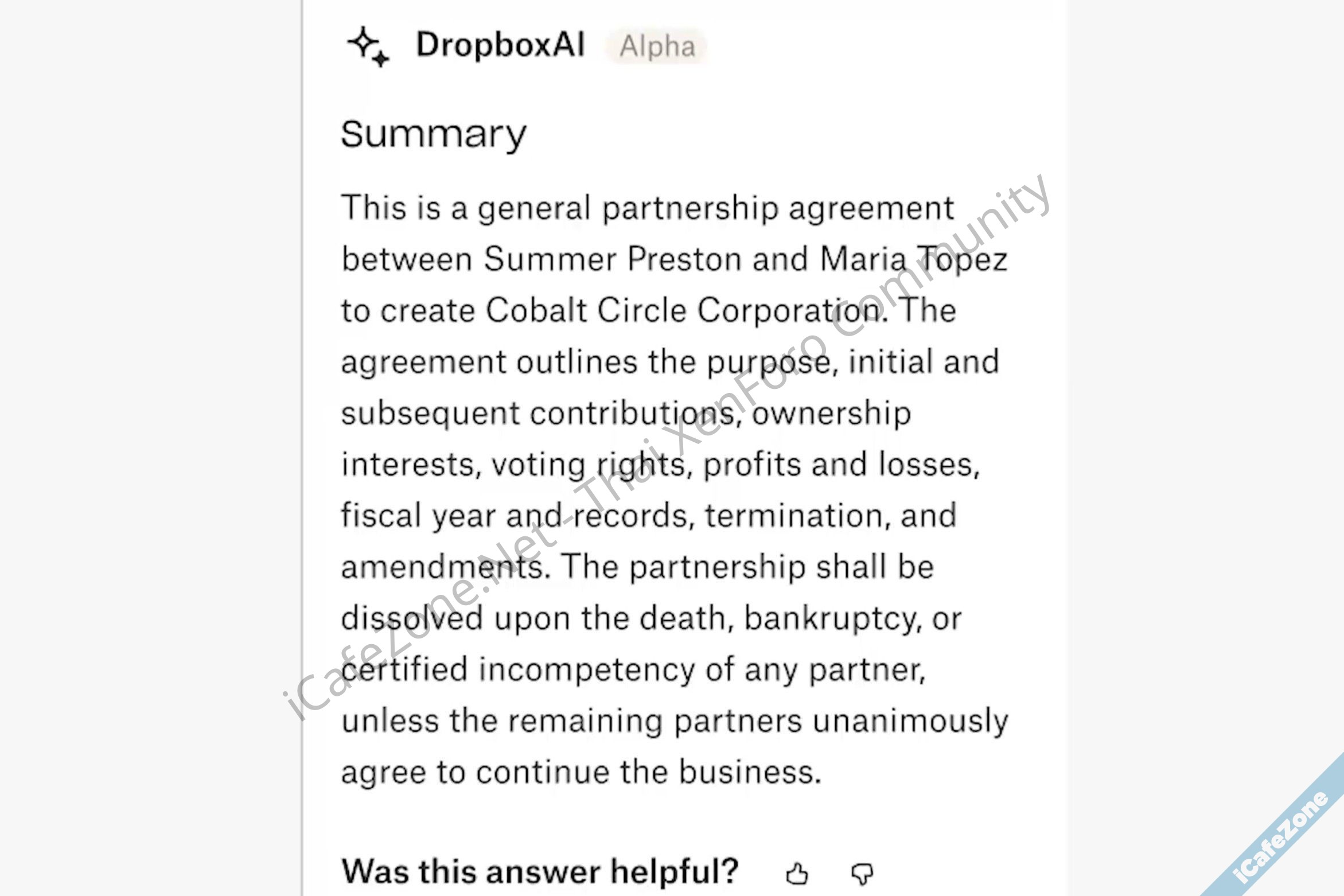The image size is (1344, 896).
Task: Rate the summary with thumbs down
Action: click(862, 874)
